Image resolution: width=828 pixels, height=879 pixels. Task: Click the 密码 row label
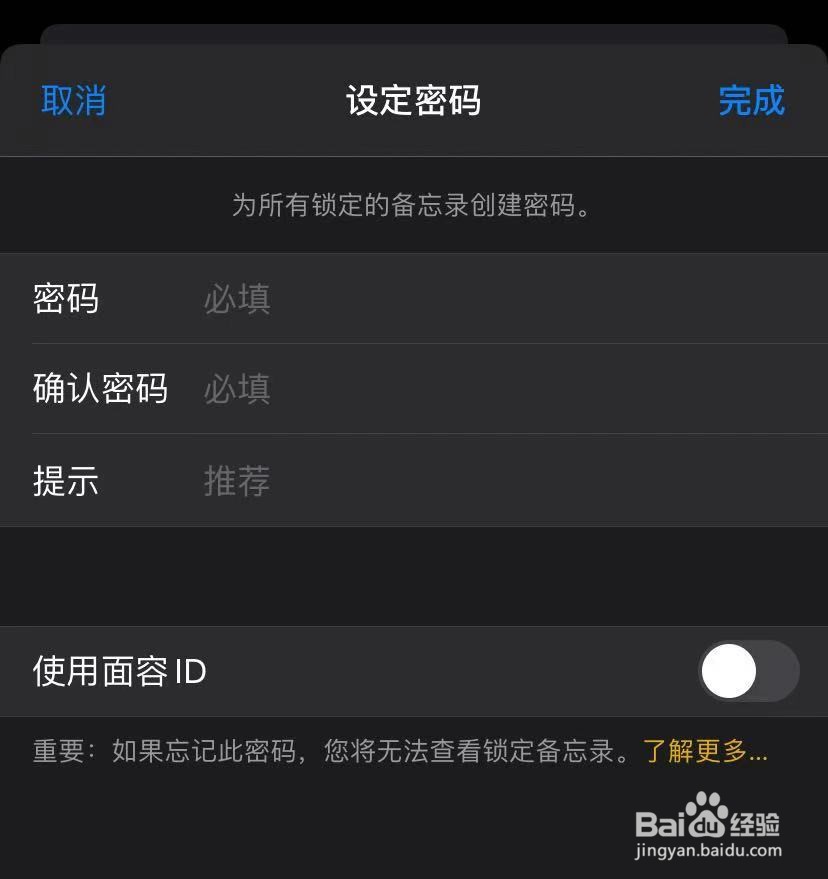click(x=66, y=299)
